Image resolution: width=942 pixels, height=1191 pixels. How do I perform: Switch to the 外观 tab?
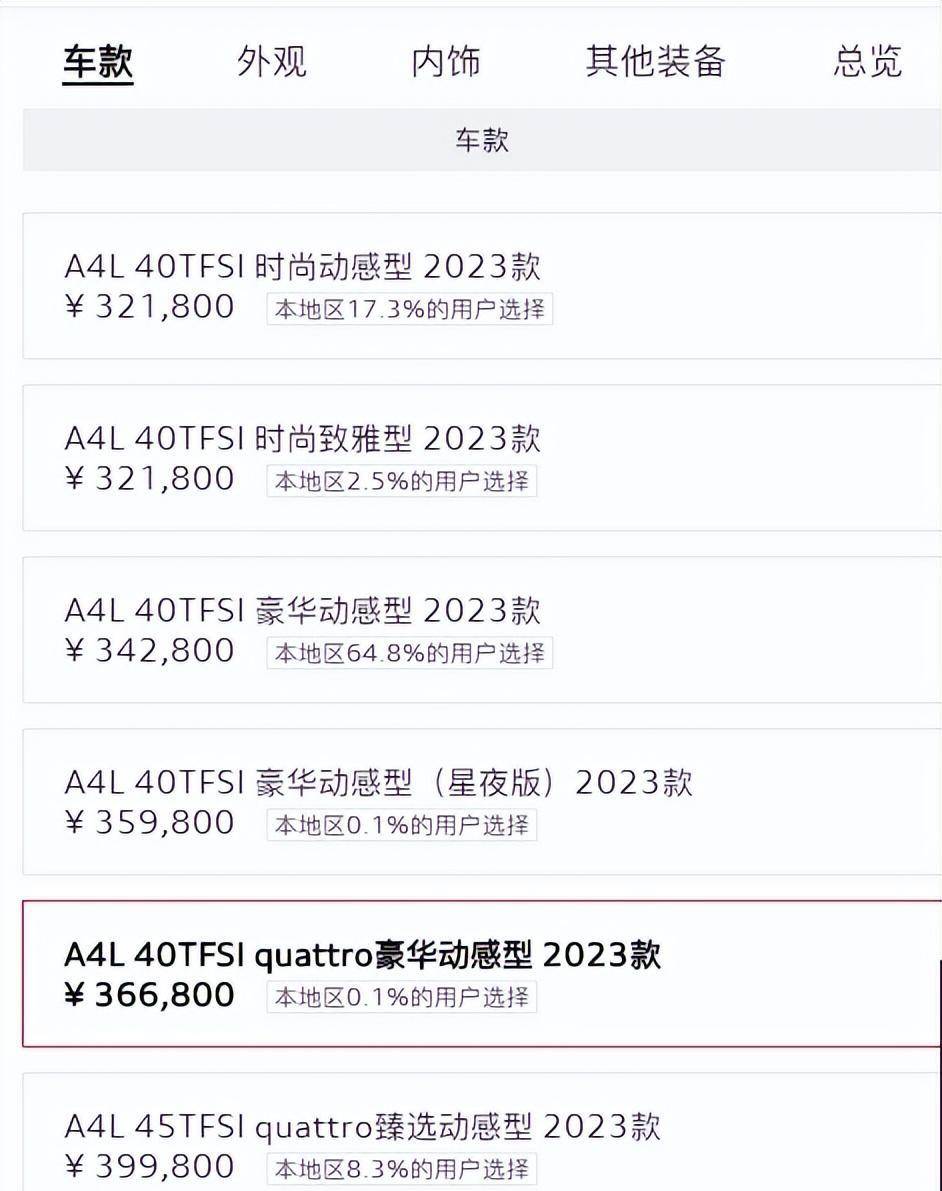[271, 62]
